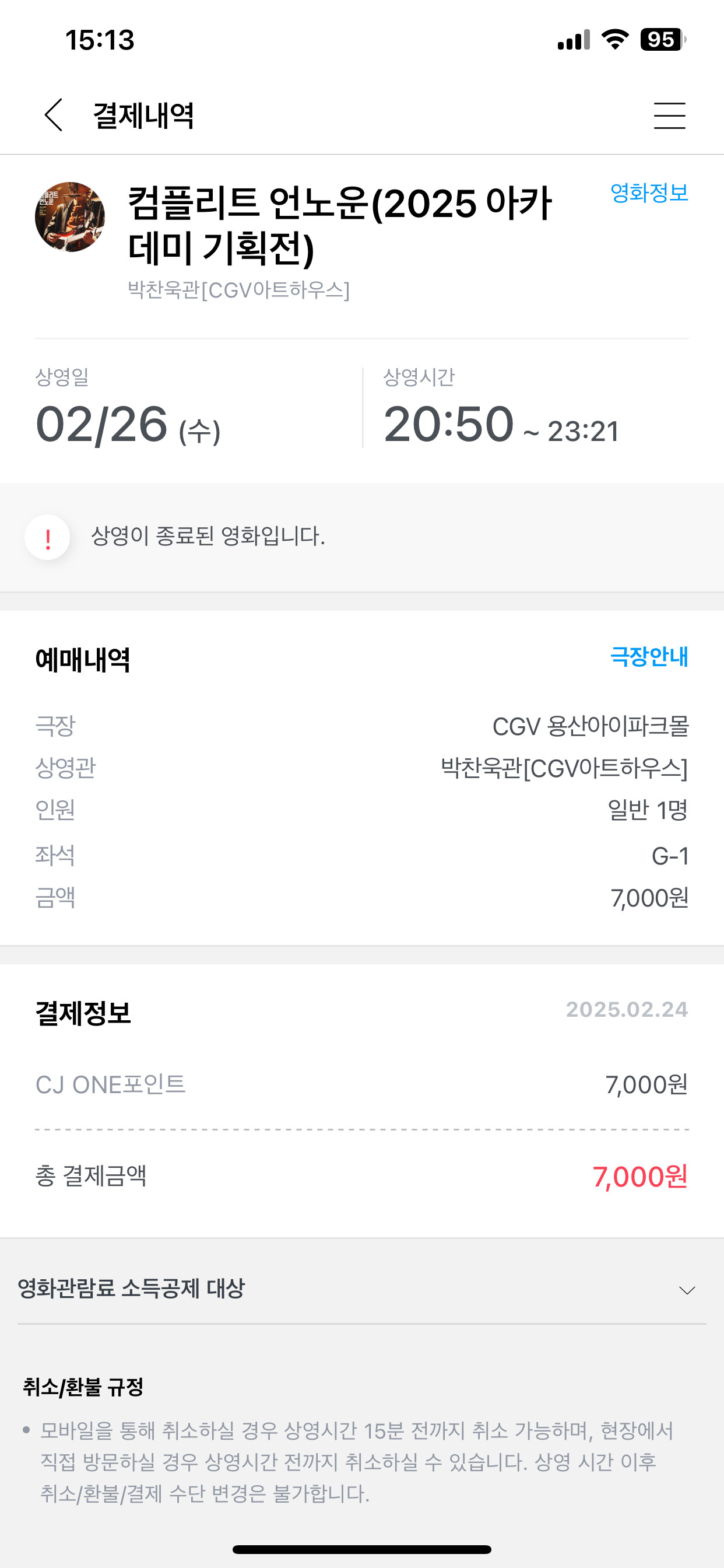Open the hamburger menu
This screenshot has width=724, height=1568.
[x=669, y=116]
